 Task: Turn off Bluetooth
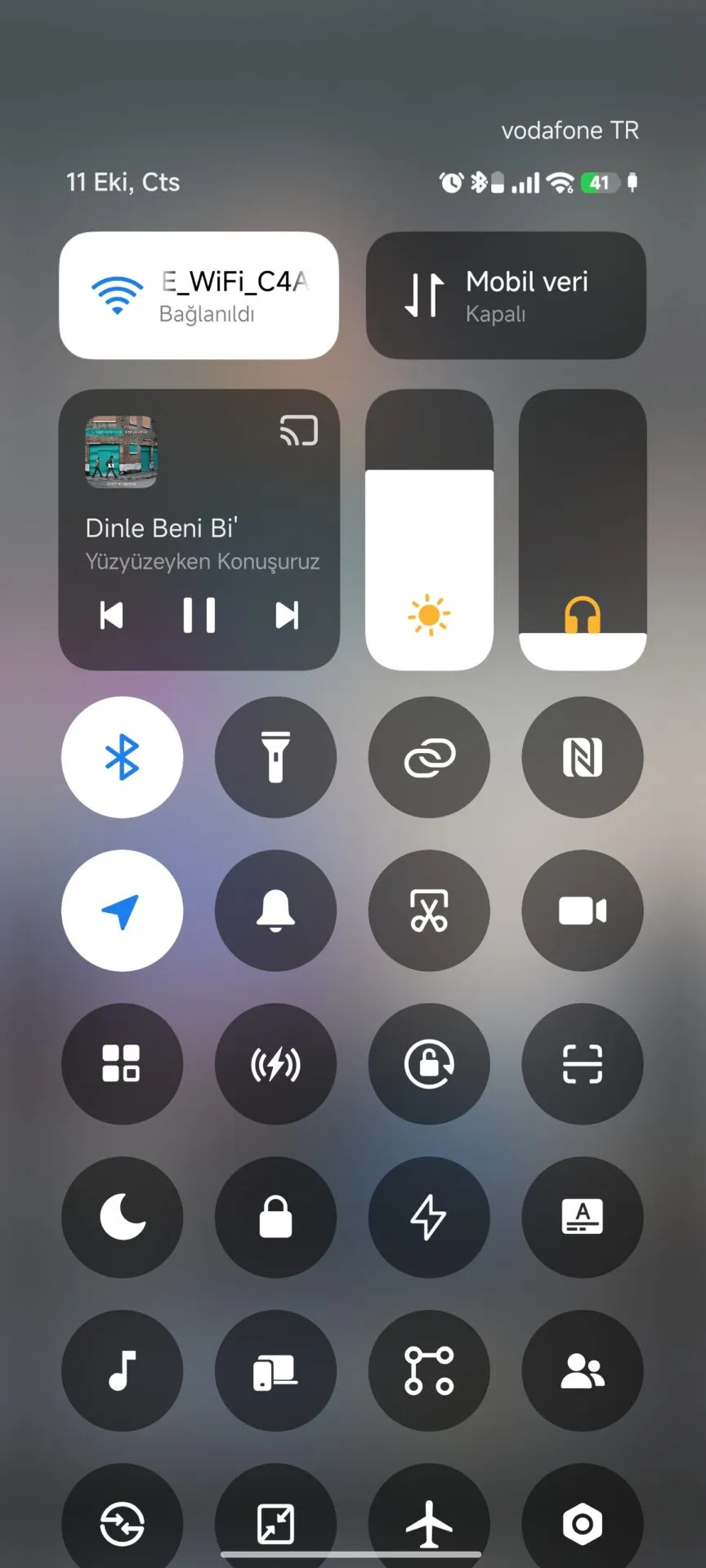pyautogui.click(x=123, y=757)
